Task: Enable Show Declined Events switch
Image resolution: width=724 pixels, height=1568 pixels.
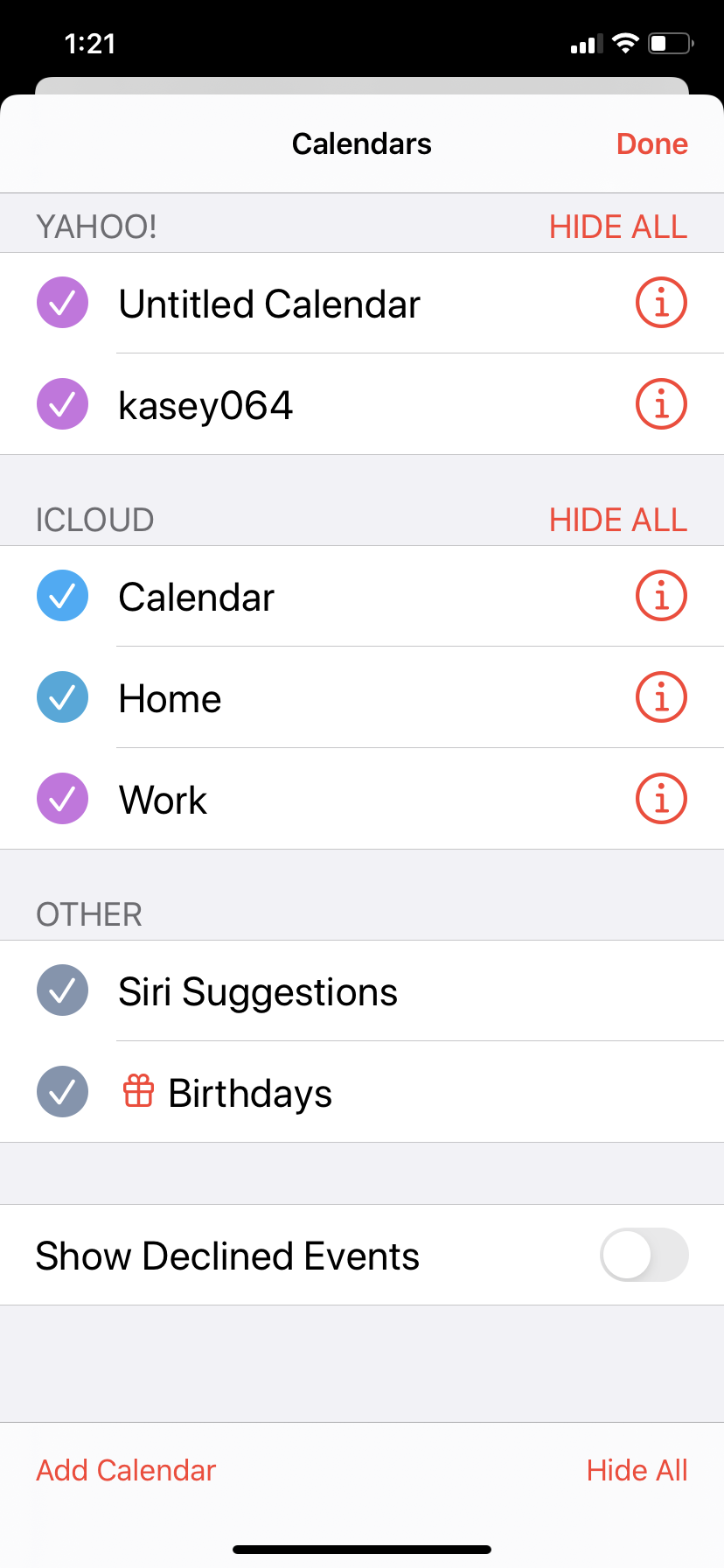Action: (644, 1255)
